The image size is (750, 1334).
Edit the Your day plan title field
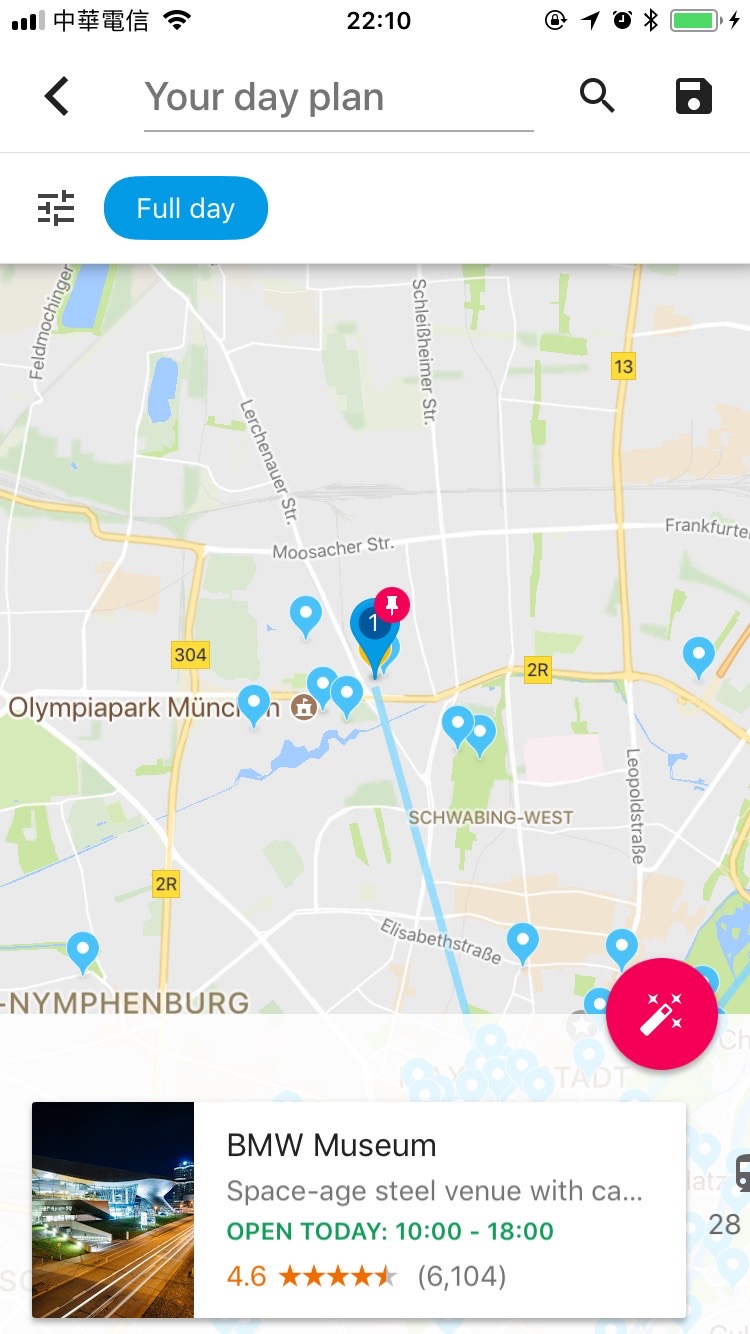338,97
